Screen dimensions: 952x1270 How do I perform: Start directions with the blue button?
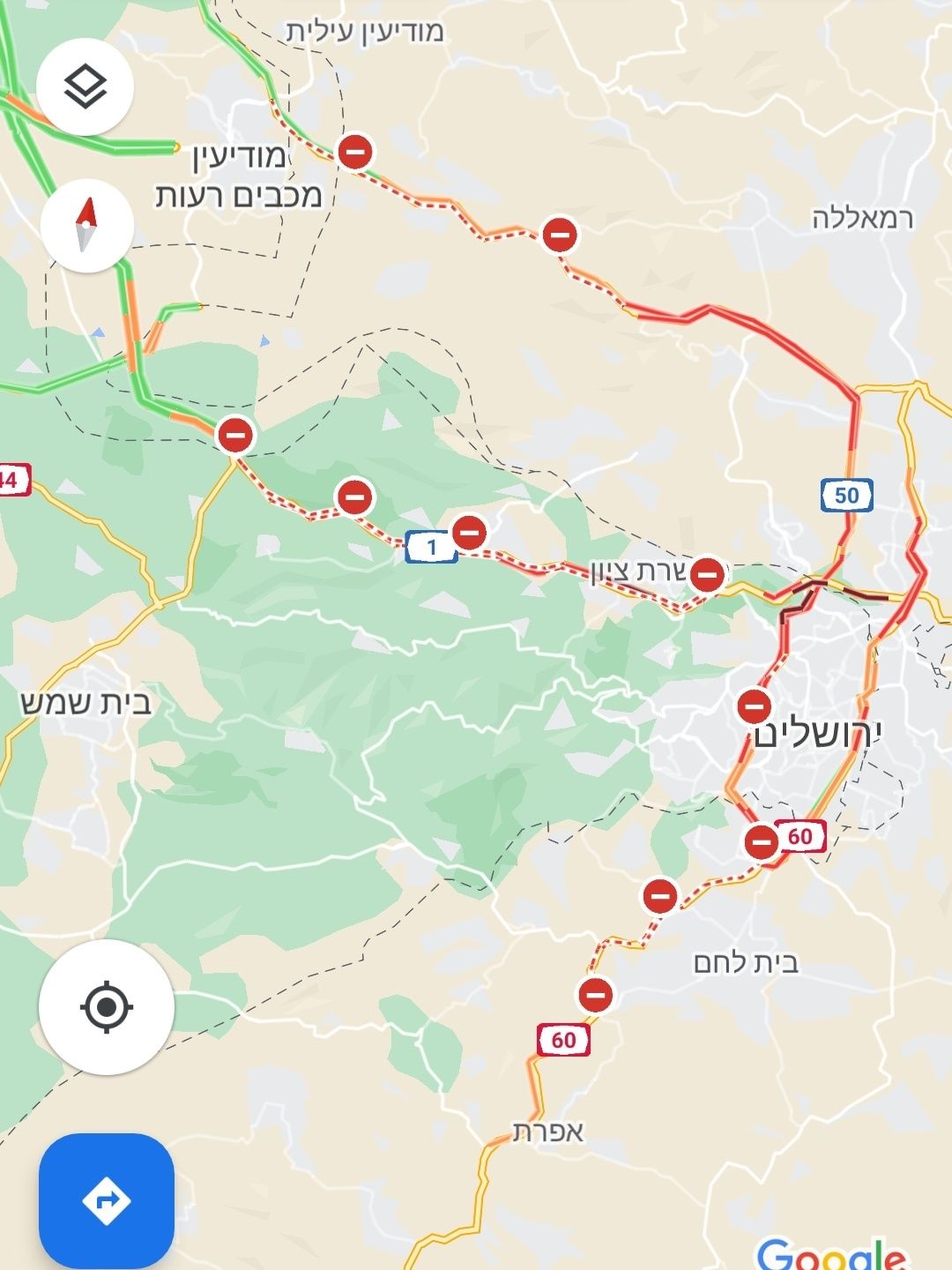pos(107,1200)
